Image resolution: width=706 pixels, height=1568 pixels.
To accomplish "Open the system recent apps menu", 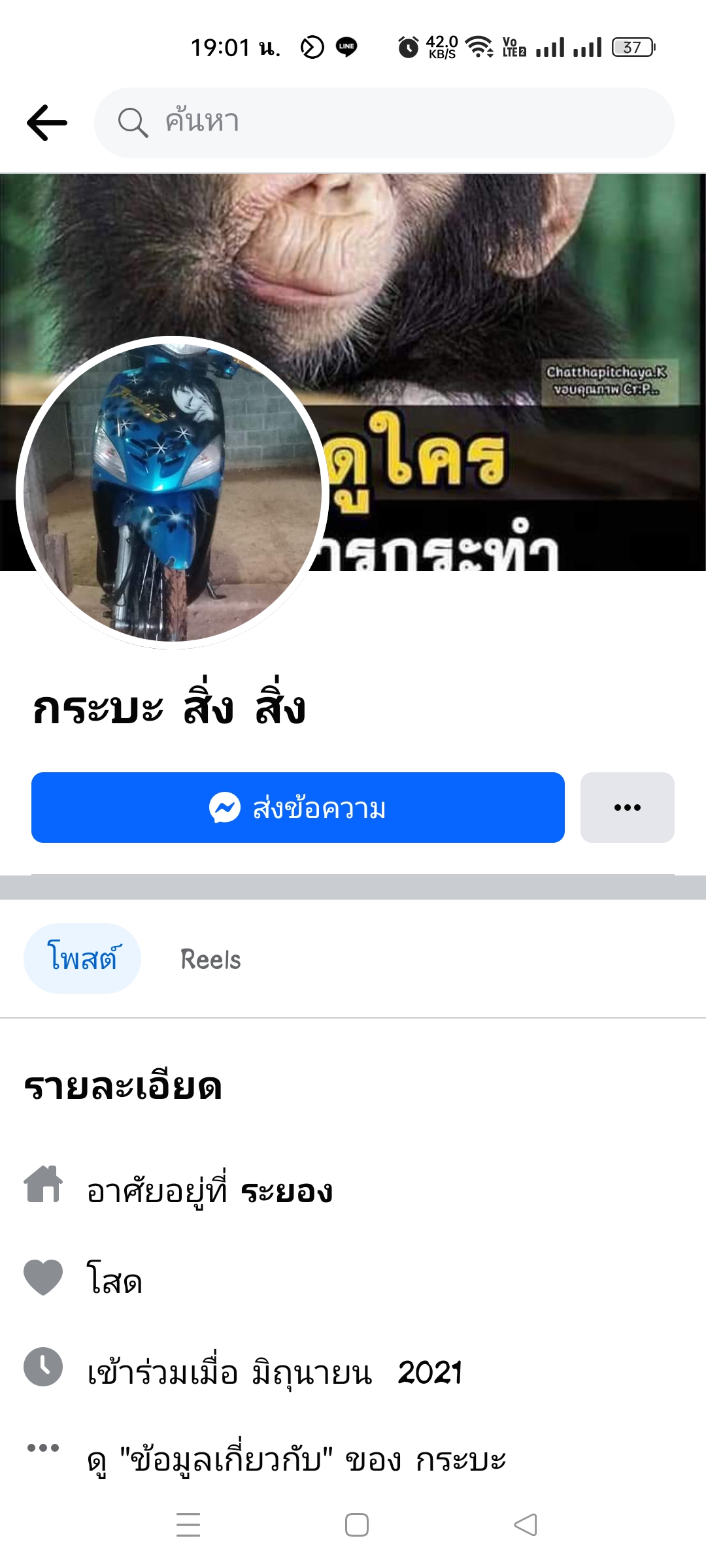I will pyautogui.click(x=188, y=1525).
